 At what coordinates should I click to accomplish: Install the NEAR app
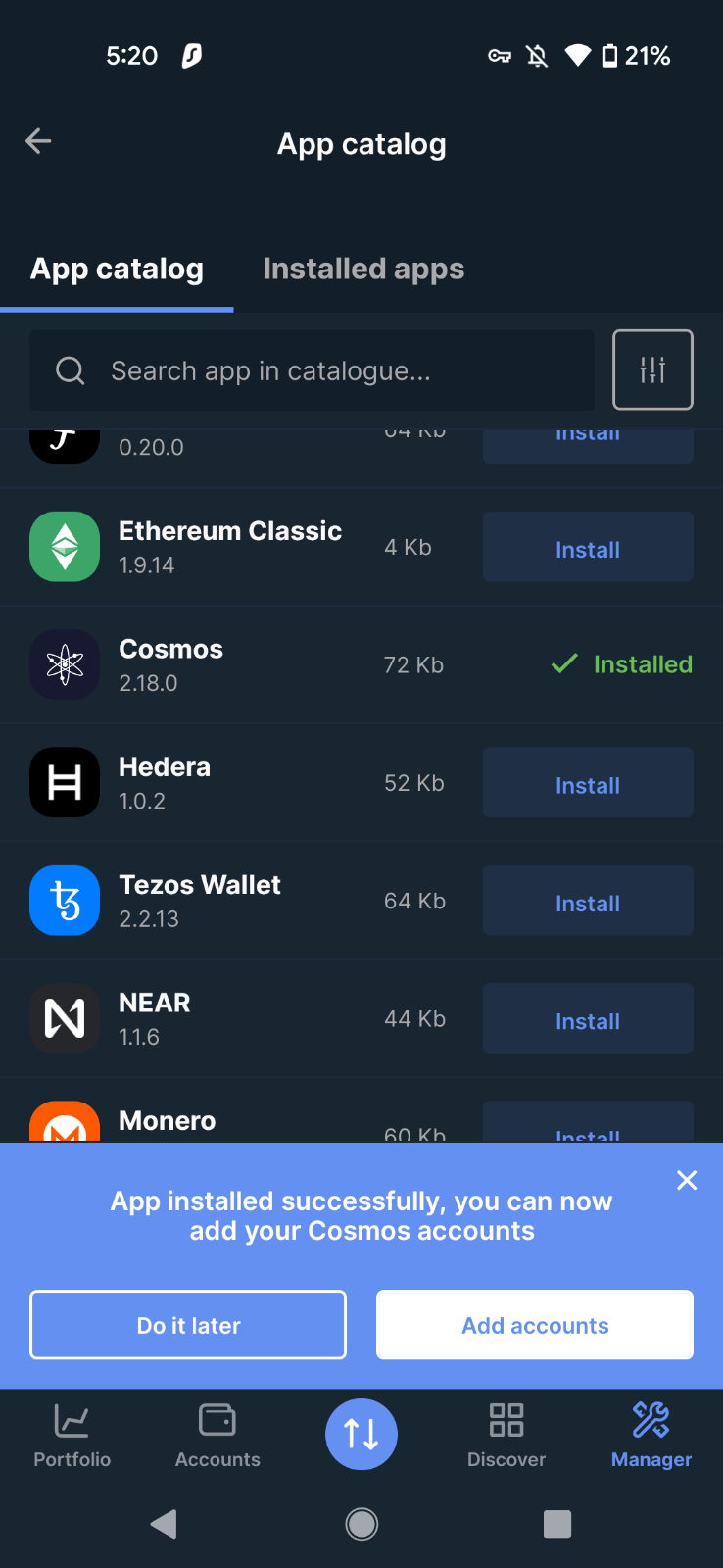click(588, 1018)
